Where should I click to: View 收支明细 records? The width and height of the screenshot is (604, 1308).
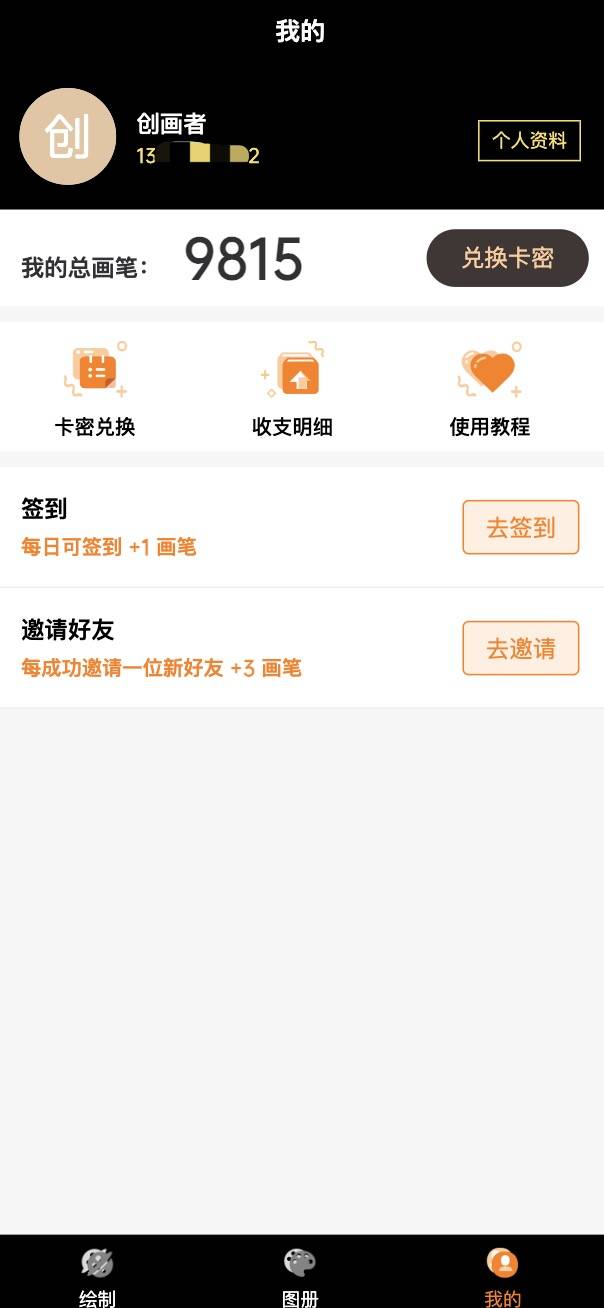[292, 390]
